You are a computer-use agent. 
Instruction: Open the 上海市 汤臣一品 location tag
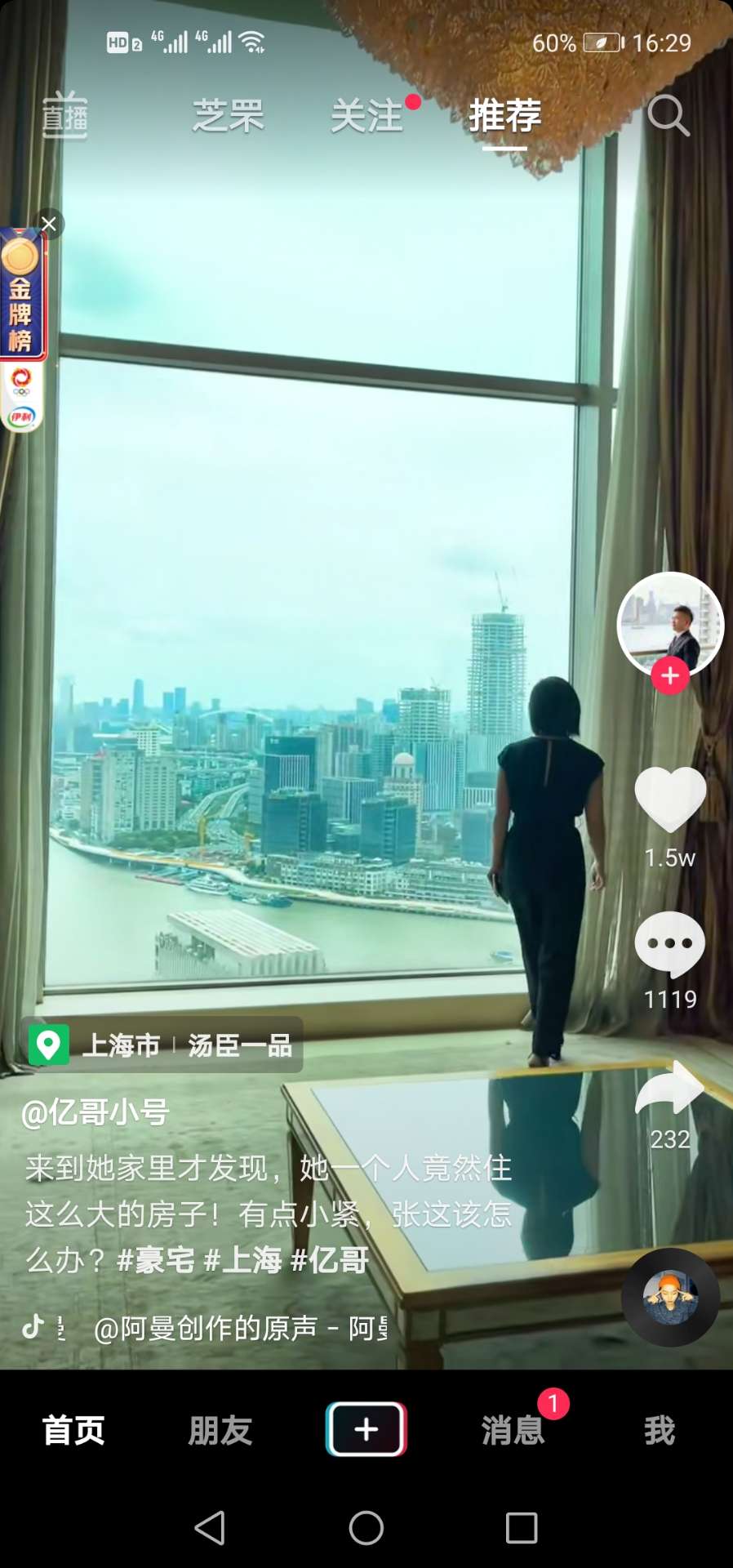pyautogui.click(x=163, y=1045)
